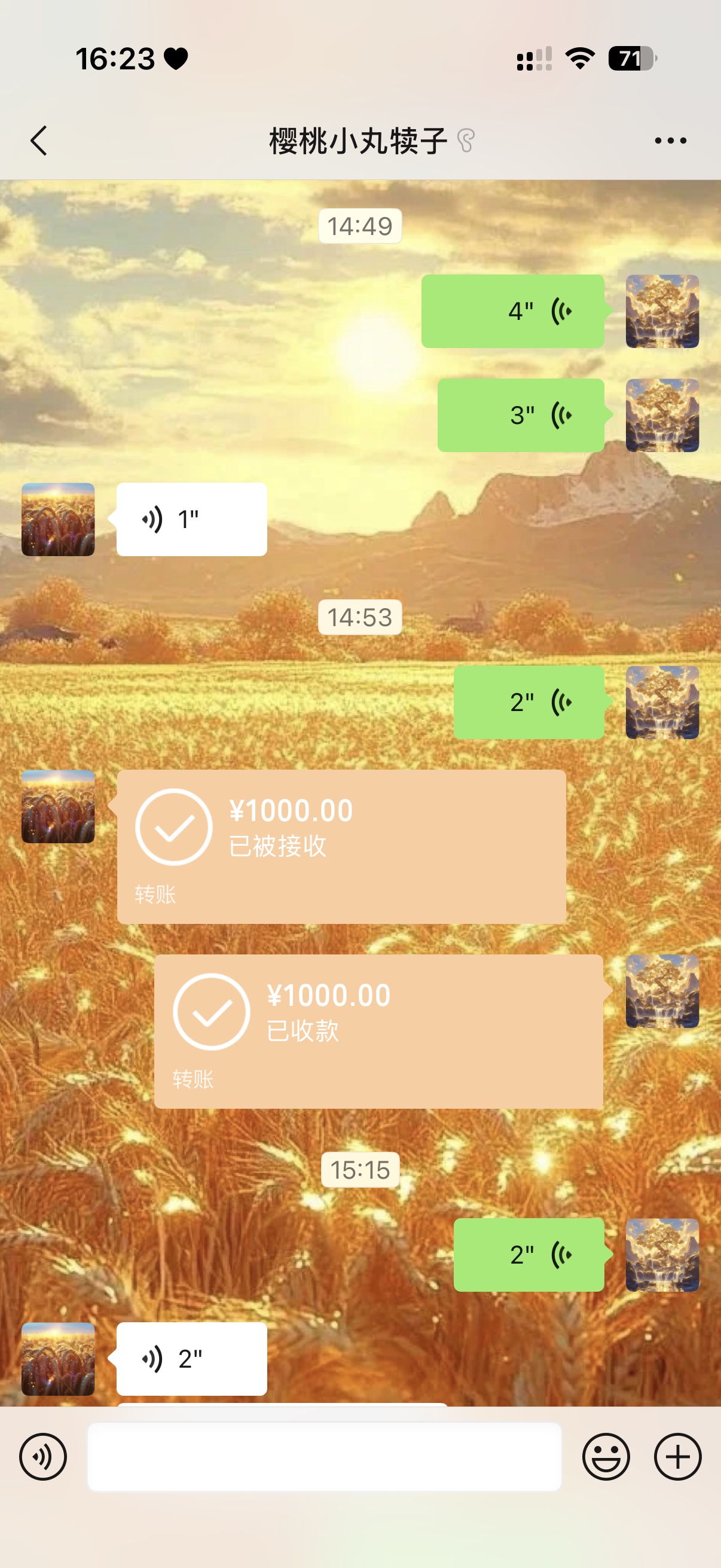Open the ¥1000.00 transfer marked 已被接收

click(341, 847)
